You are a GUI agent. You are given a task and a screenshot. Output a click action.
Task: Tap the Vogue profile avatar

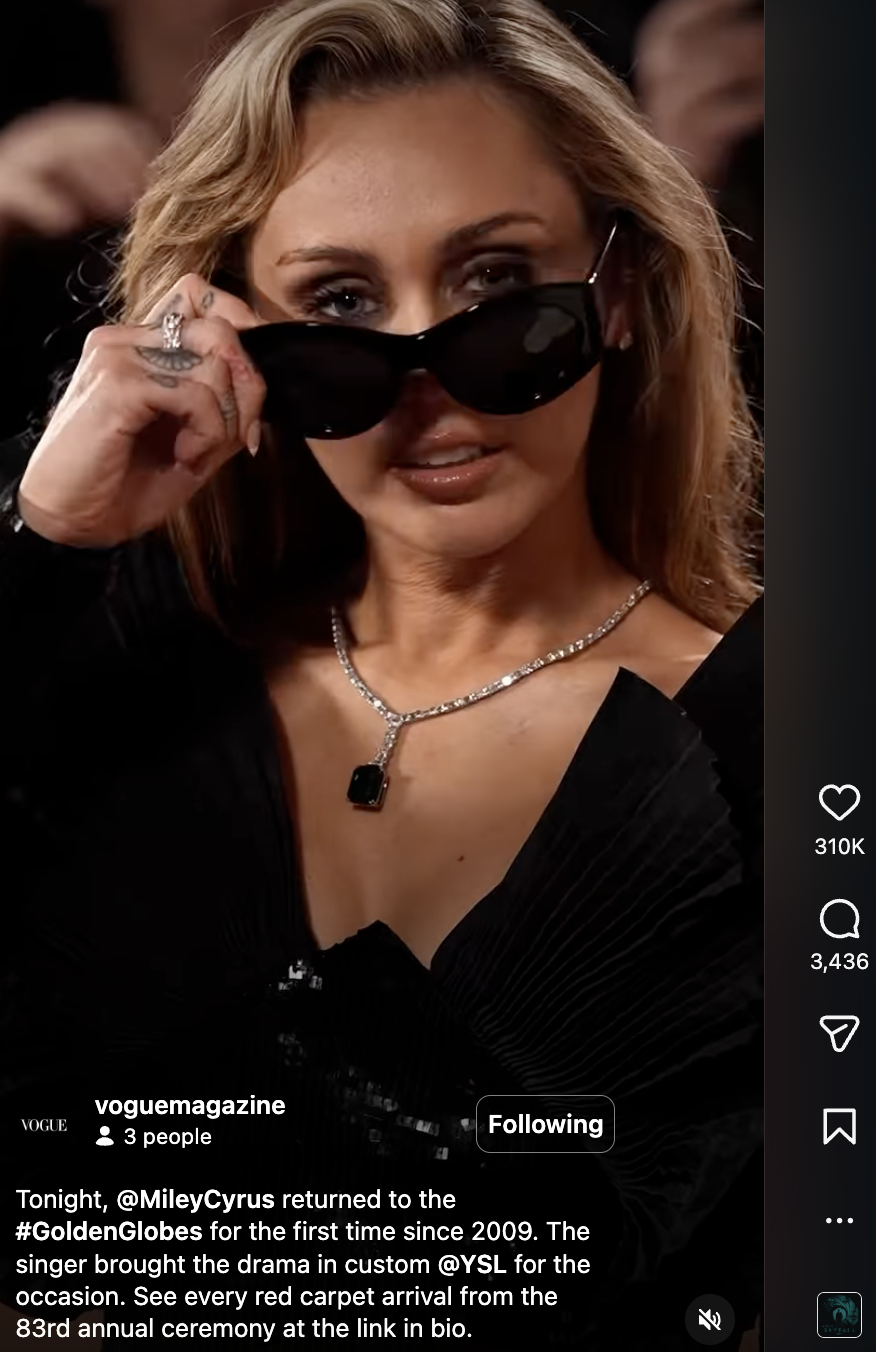click(44, 1125)
